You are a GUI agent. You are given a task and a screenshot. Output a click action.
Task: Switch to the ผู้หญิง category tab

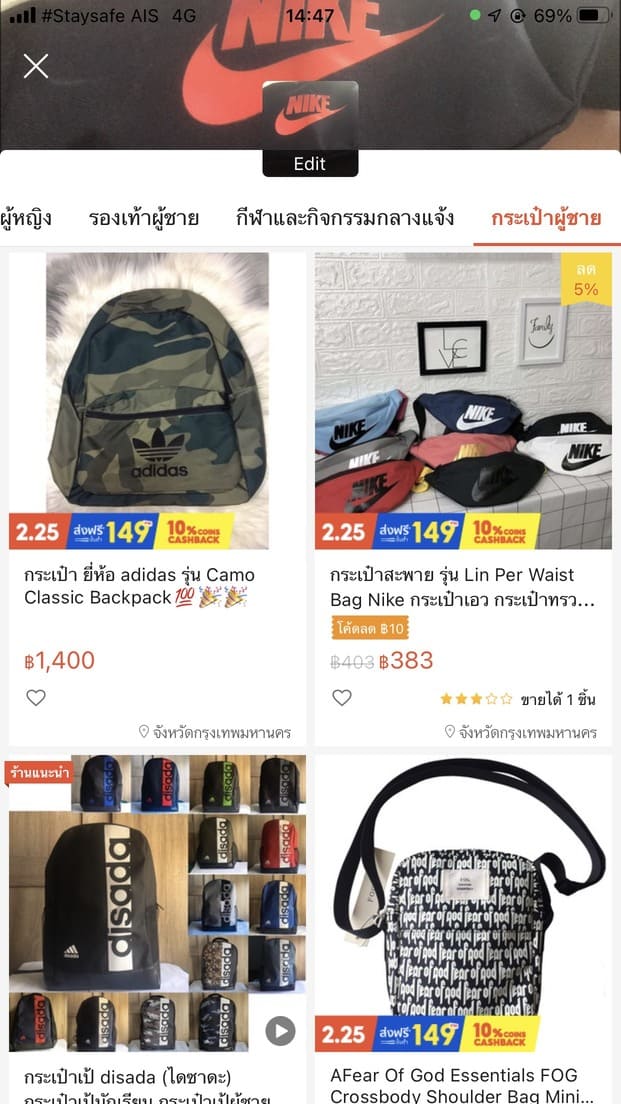pos(26,218)
